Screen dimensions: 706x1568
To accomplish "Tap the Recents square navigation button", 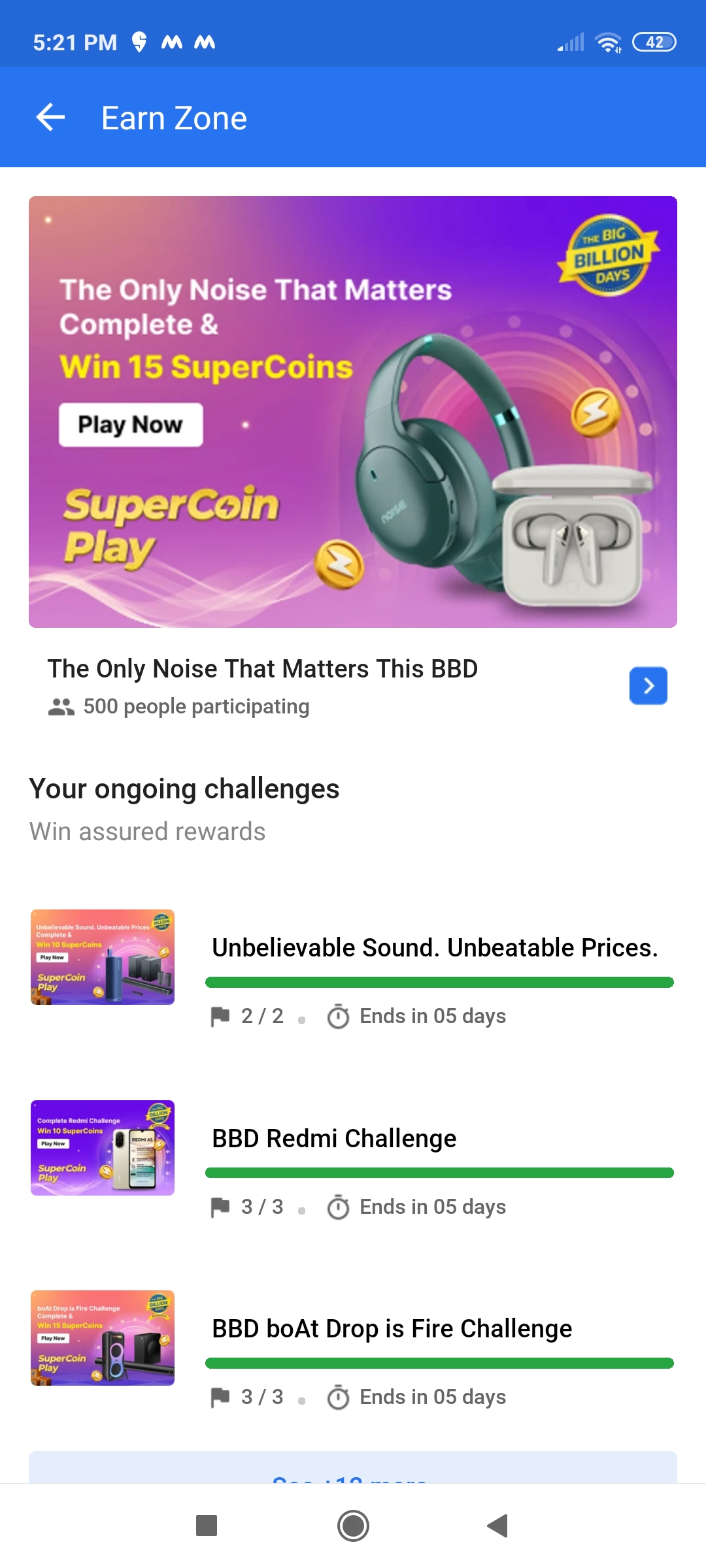I will [x=207, y=1527].
